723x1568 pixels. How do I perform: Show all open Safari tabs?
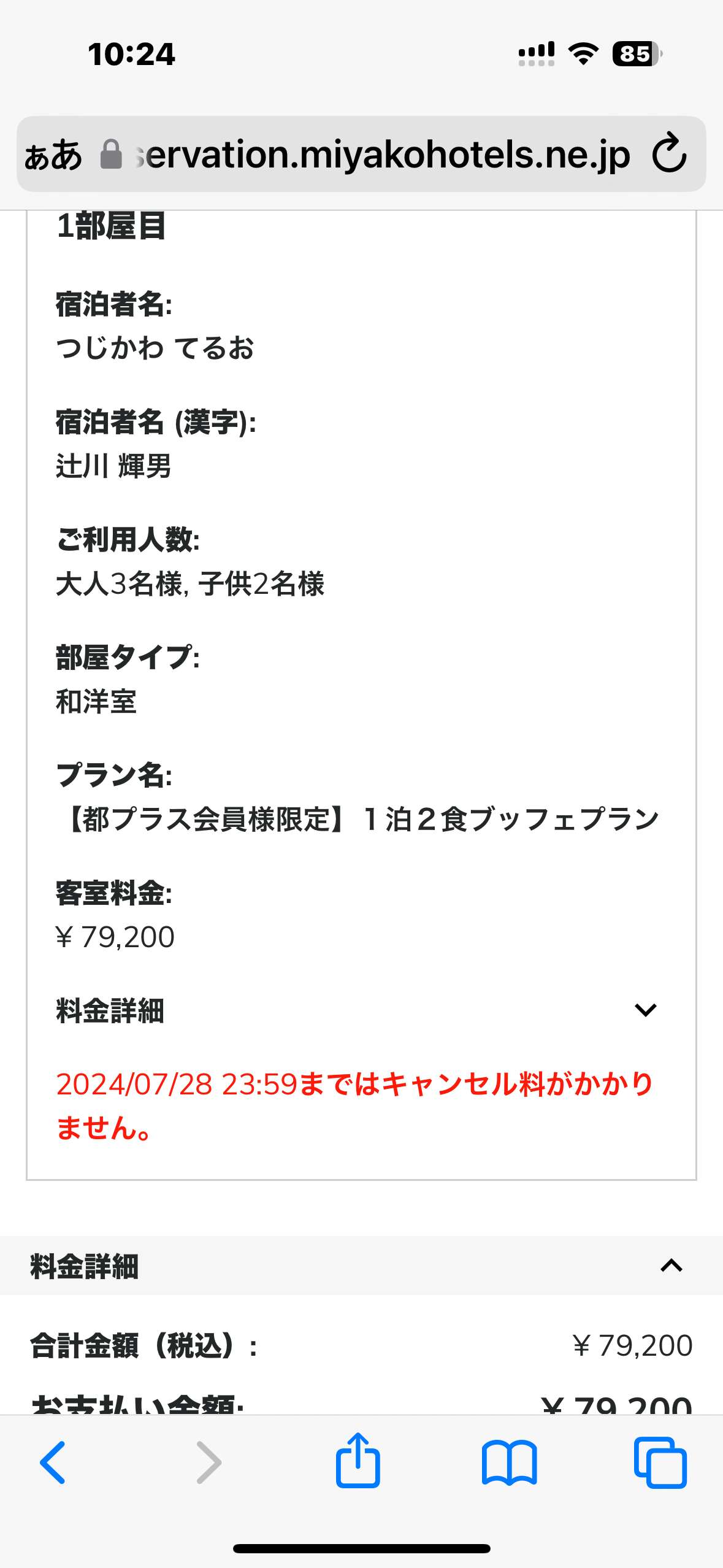[660, 1462]
